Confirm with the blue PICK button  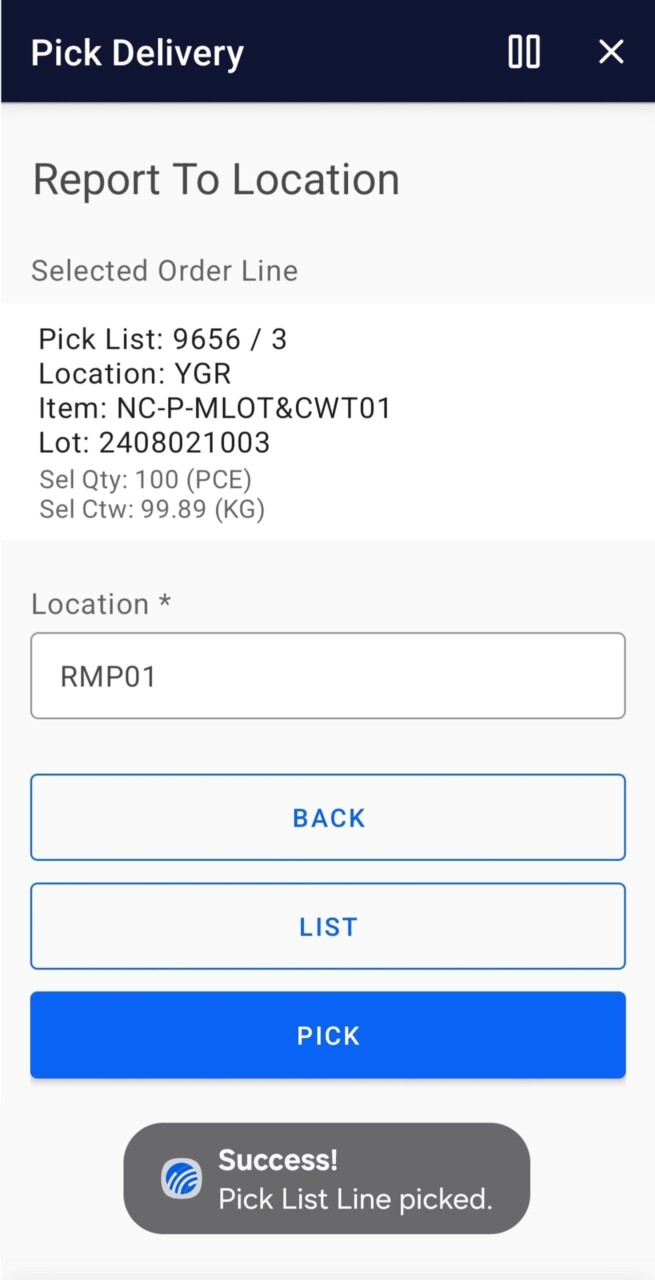(x=328, y=1035)
